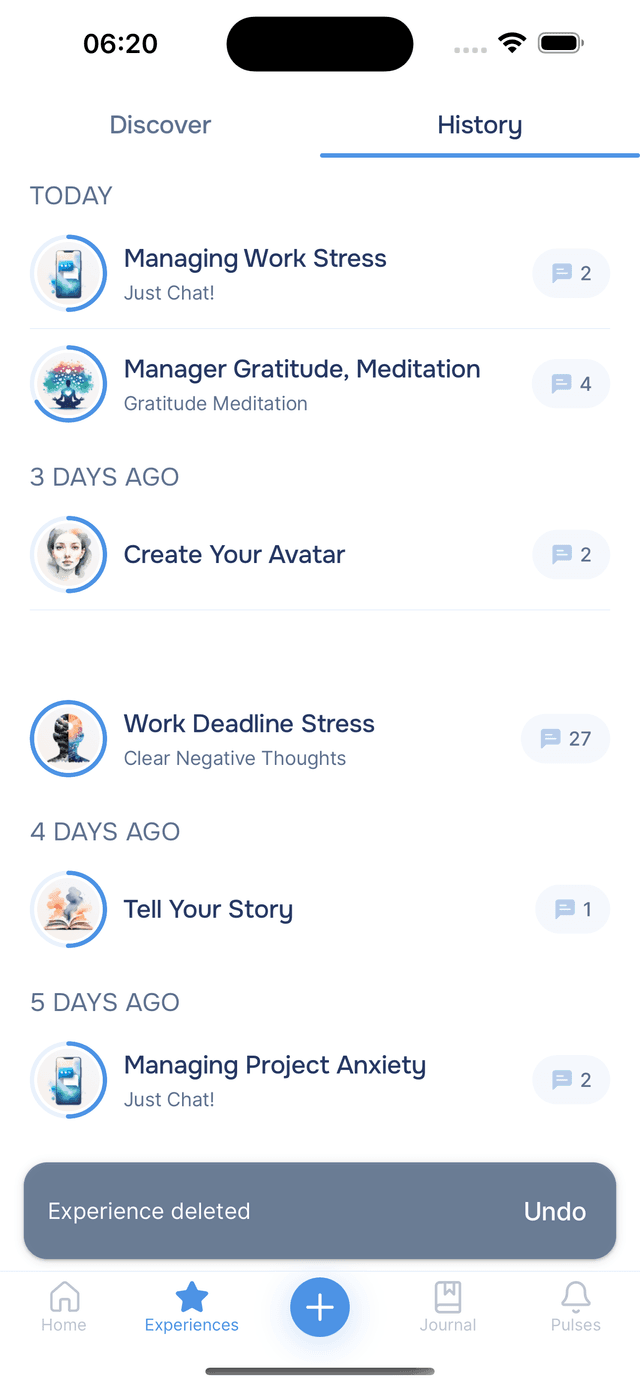Image resolution: width=640 pixels, height=1387 pixels.
Task: Switch to the Journal tab
Action: [447, 1308]
